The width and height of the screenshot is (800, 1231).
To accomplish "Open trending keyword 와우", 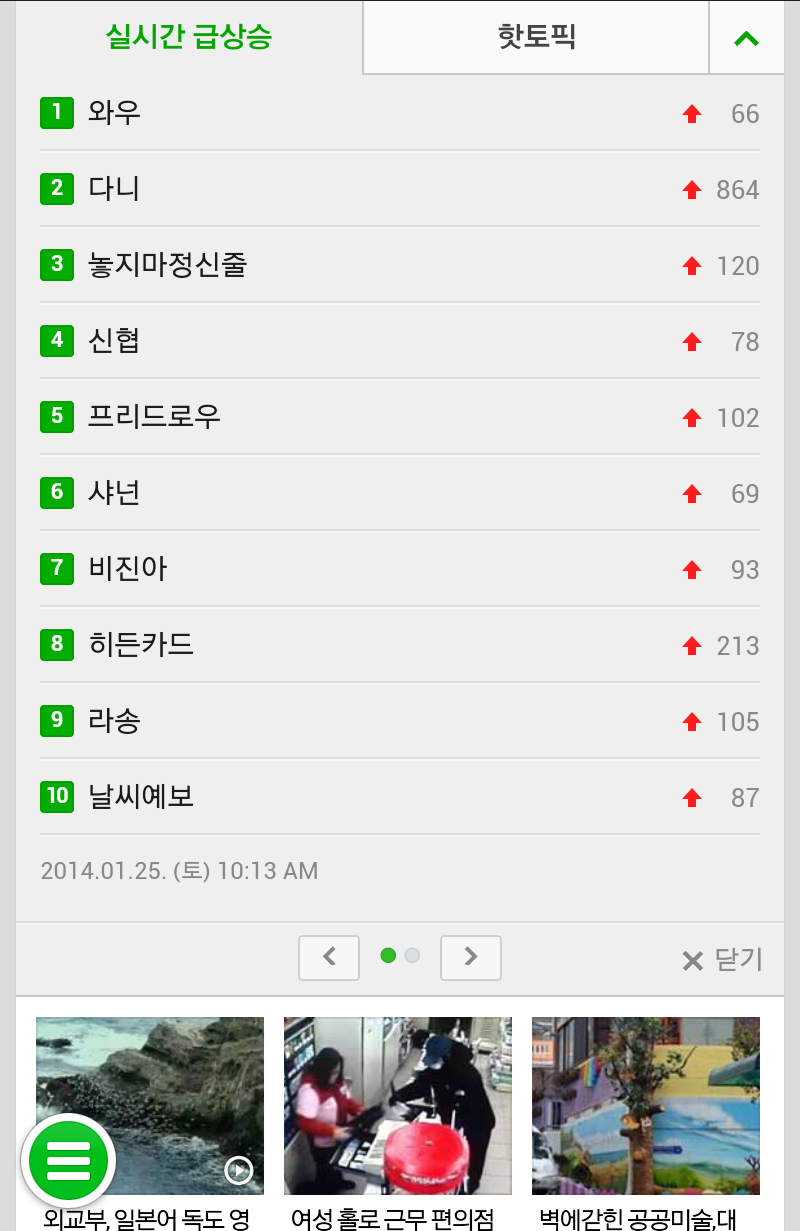I will tap(115, 113).
